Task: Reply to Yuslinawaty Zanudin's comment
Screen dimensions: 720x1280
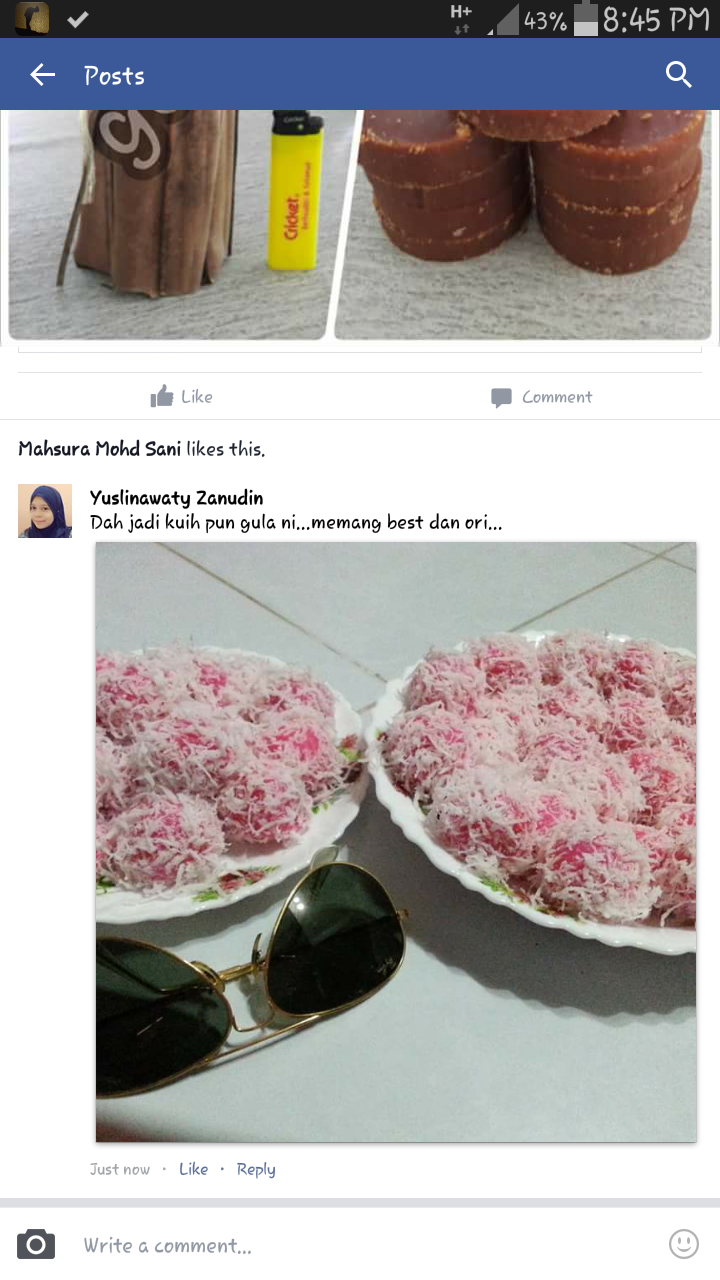Action: pos(256,1168)
